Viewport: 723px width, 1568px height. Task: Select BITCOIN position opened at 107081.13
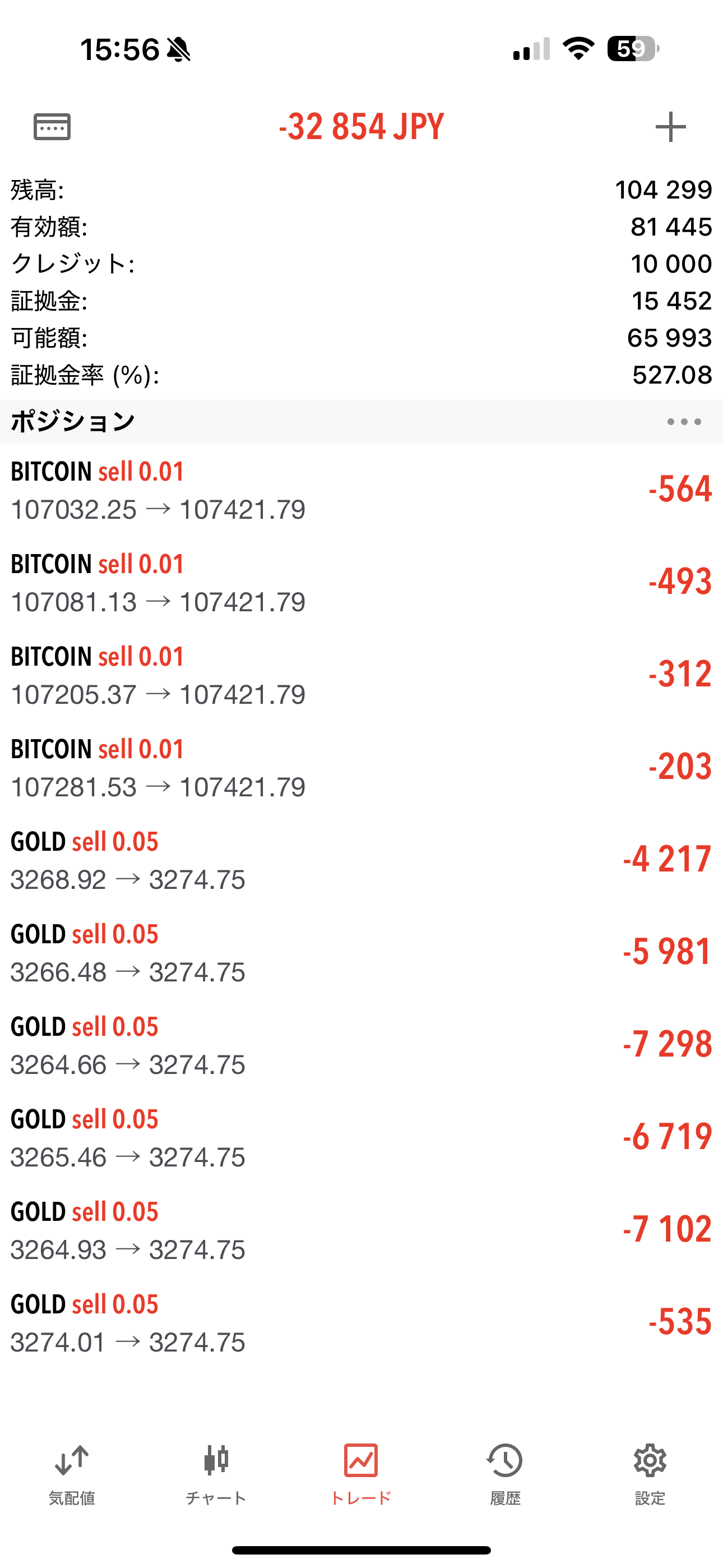[x=361, y=583]
